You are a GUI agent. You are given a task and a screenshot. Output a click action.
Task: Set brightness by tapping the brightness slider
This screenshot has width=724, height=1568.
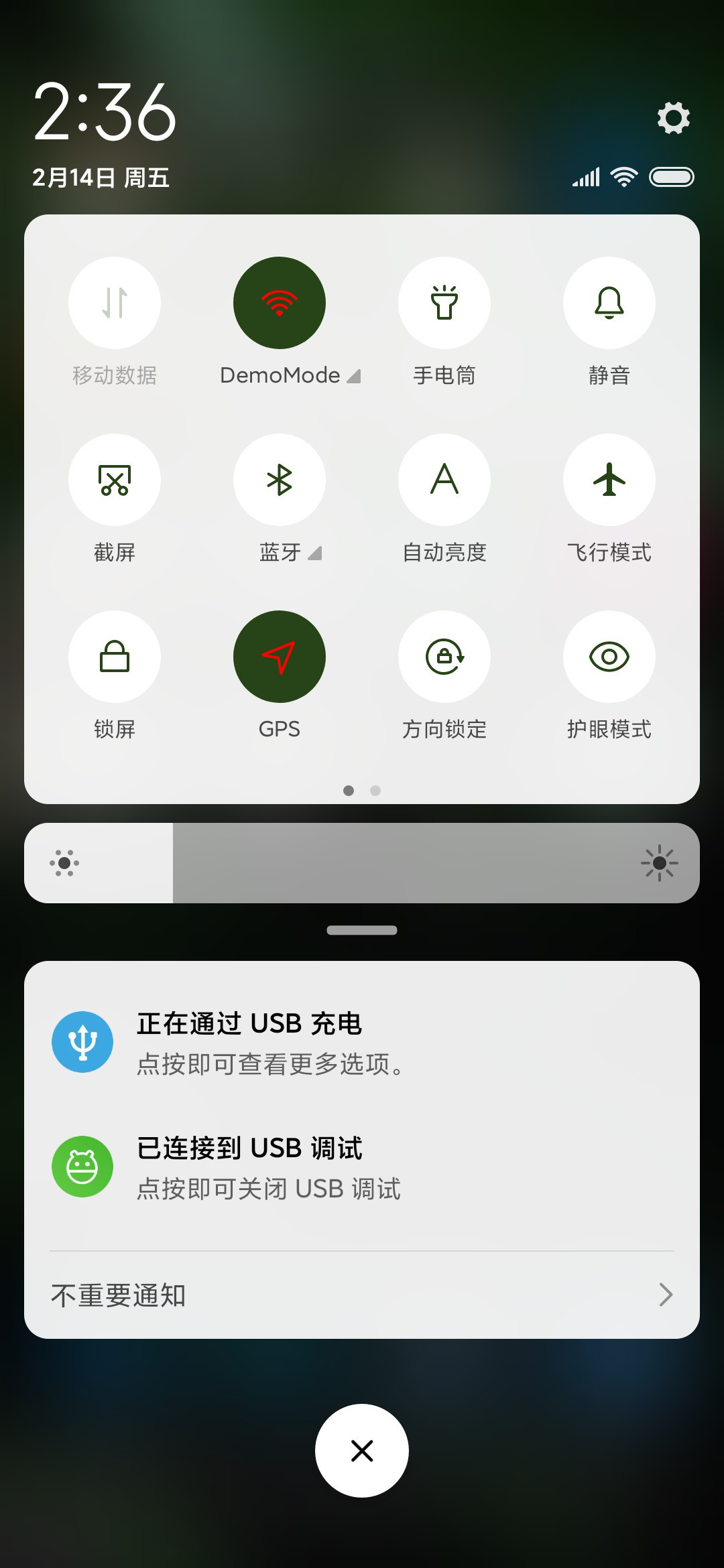(362, 863)
